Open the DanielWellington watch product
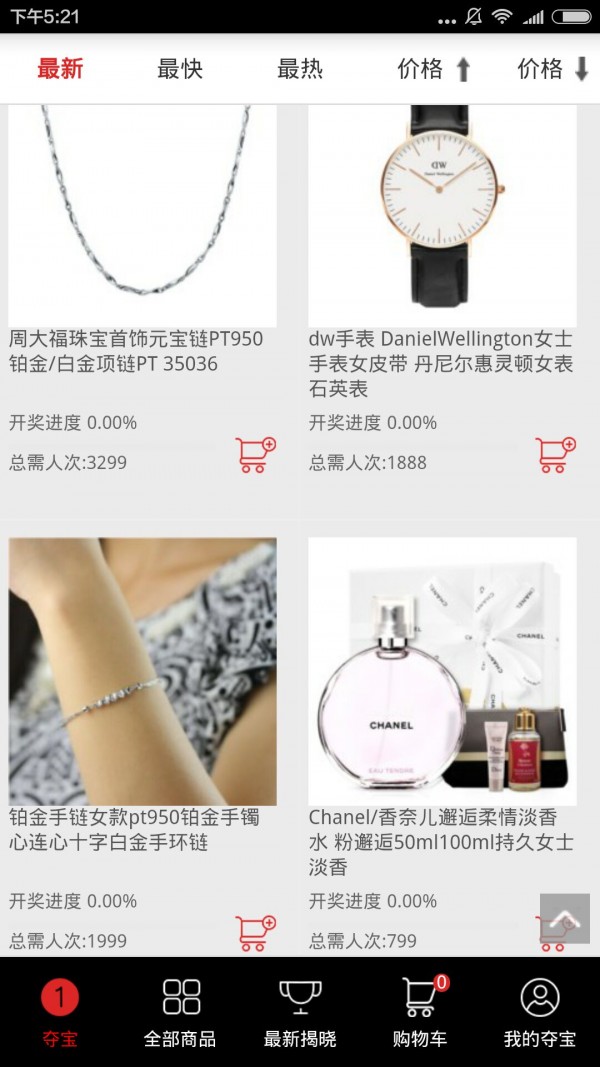This screenshot has width=600, height=1067. [442, 215]
